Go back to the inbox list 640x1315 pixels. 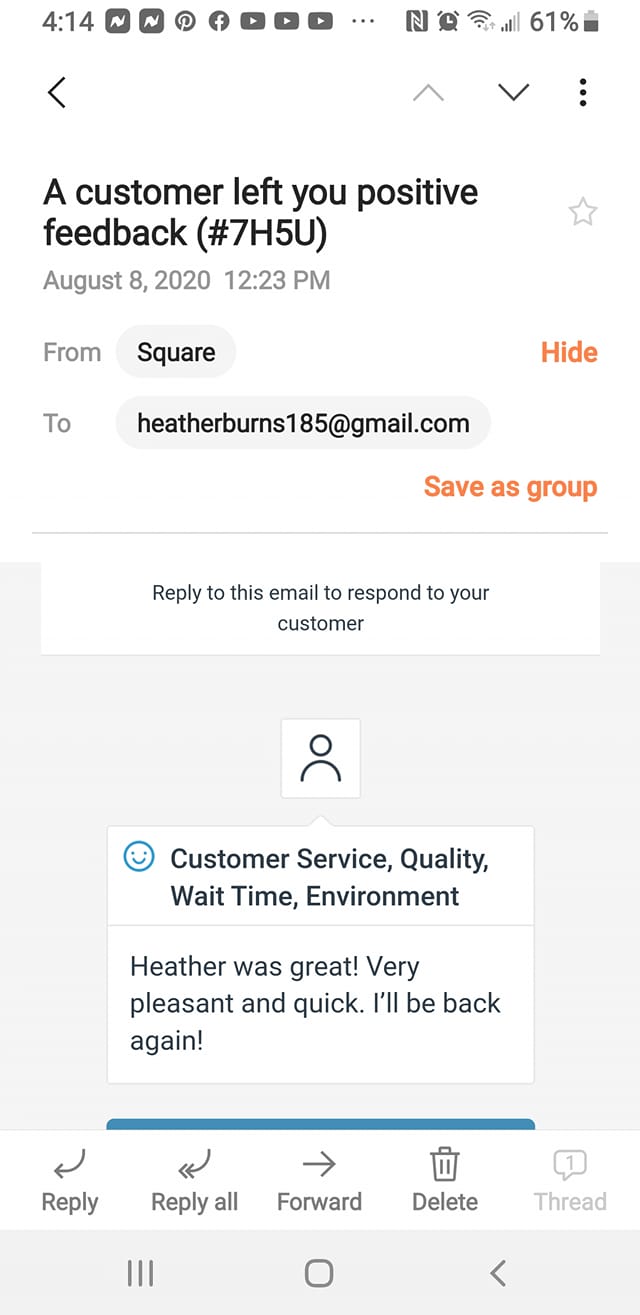[x=57, y=93]
